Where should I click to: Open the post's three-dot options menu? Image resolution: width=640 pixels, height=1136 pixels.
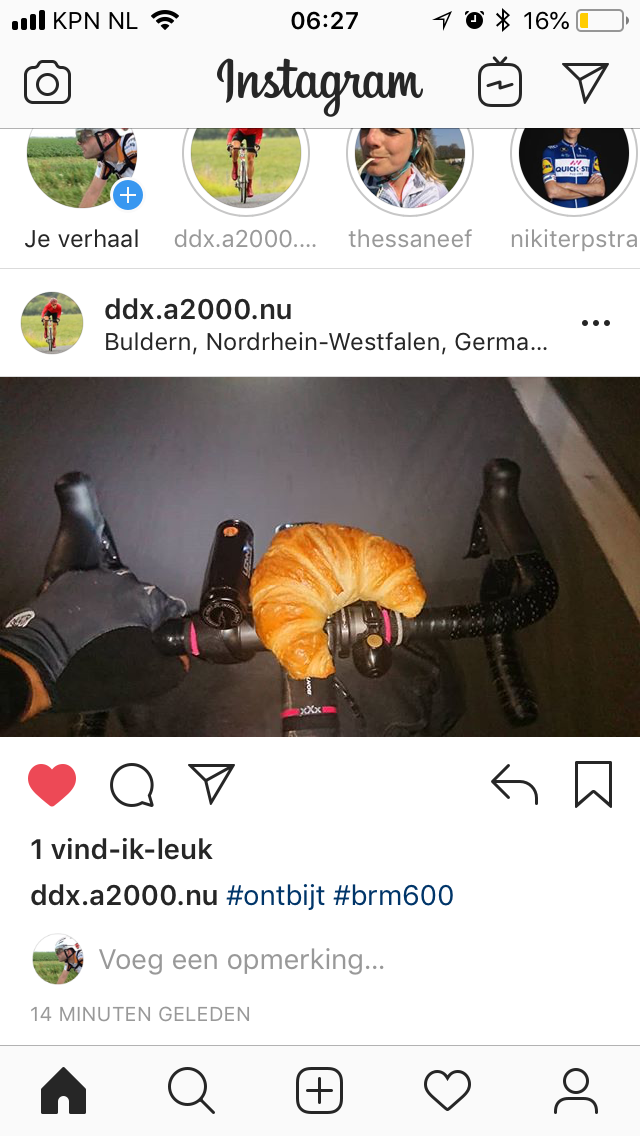[595, 323]
